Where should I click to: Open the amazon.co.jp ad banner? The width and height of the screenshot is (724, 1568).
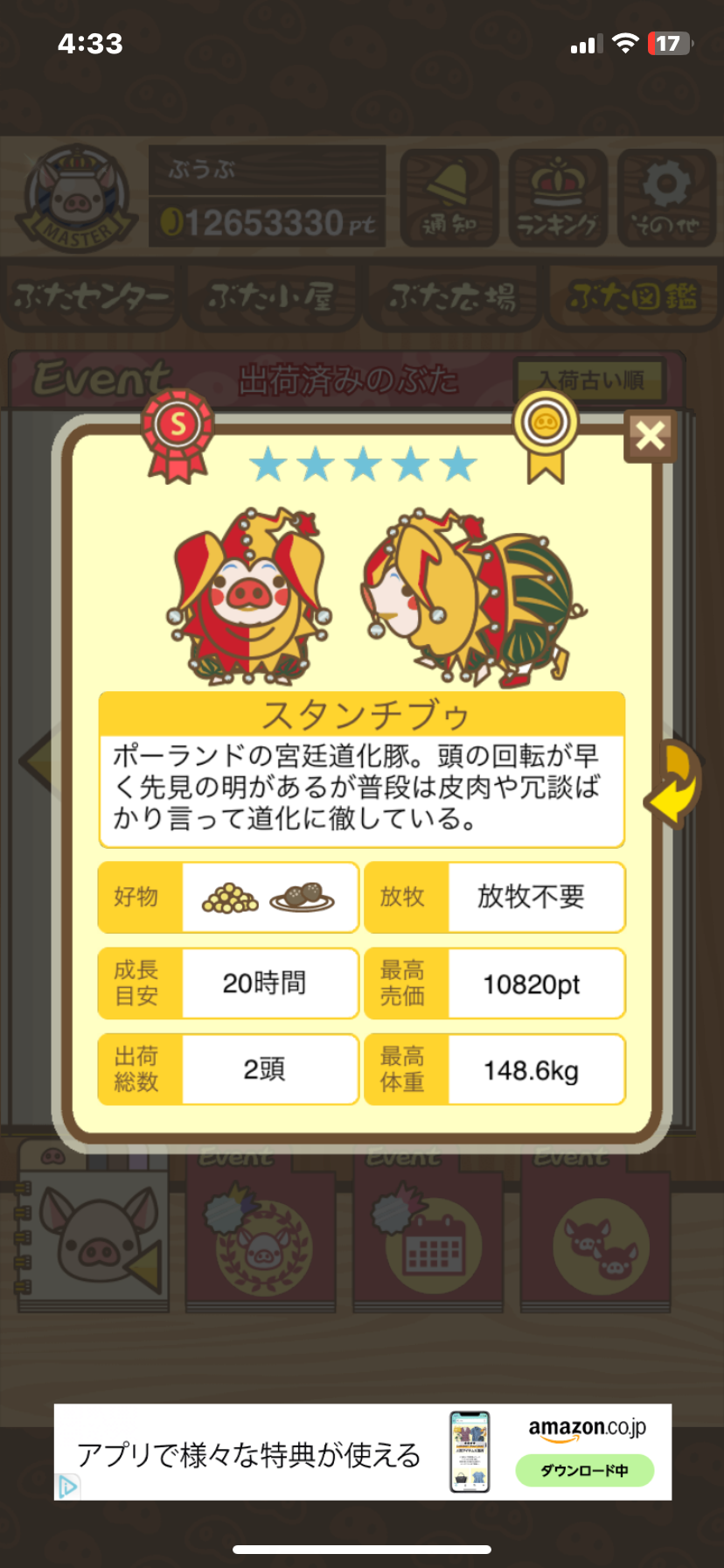362,1453
